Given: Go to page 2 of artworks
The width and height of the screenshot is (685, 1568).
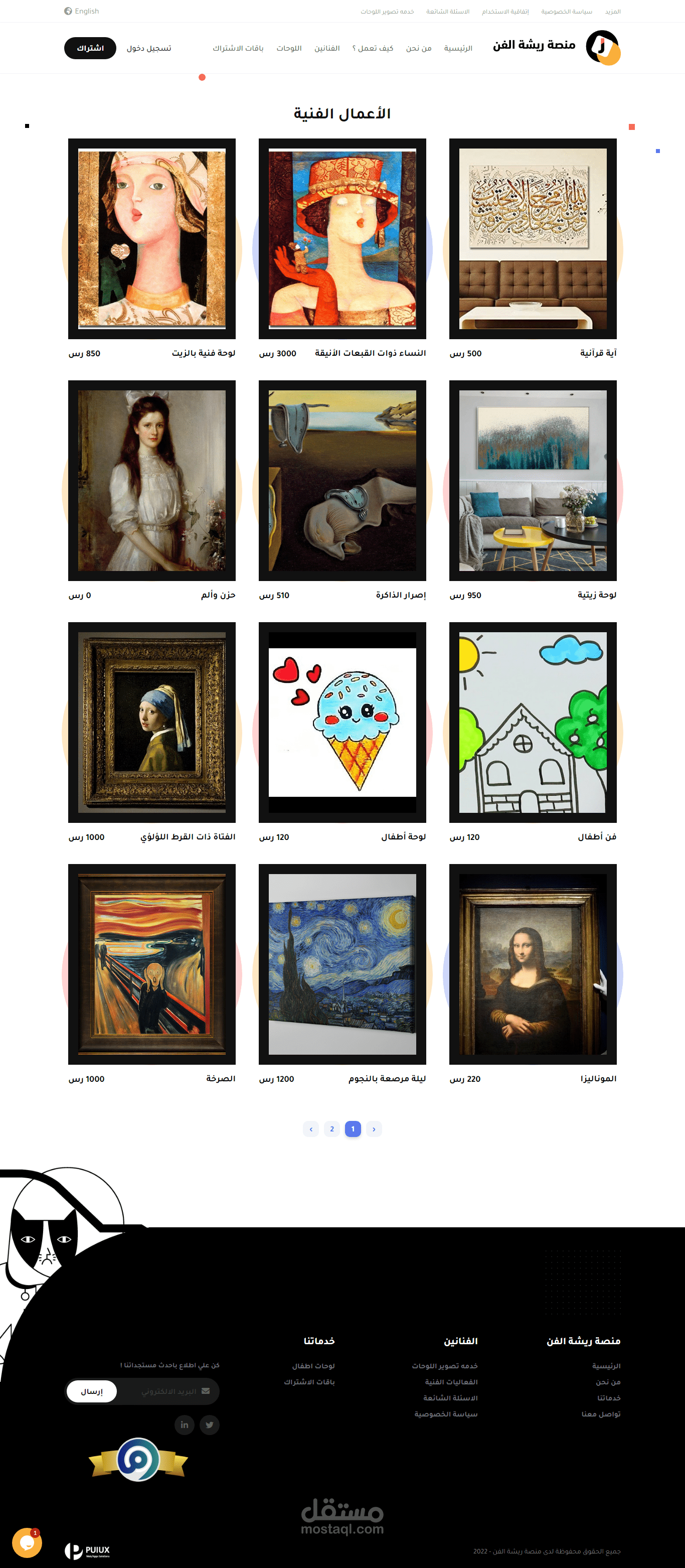Looking at the screenshot, I should (331, 1129).
